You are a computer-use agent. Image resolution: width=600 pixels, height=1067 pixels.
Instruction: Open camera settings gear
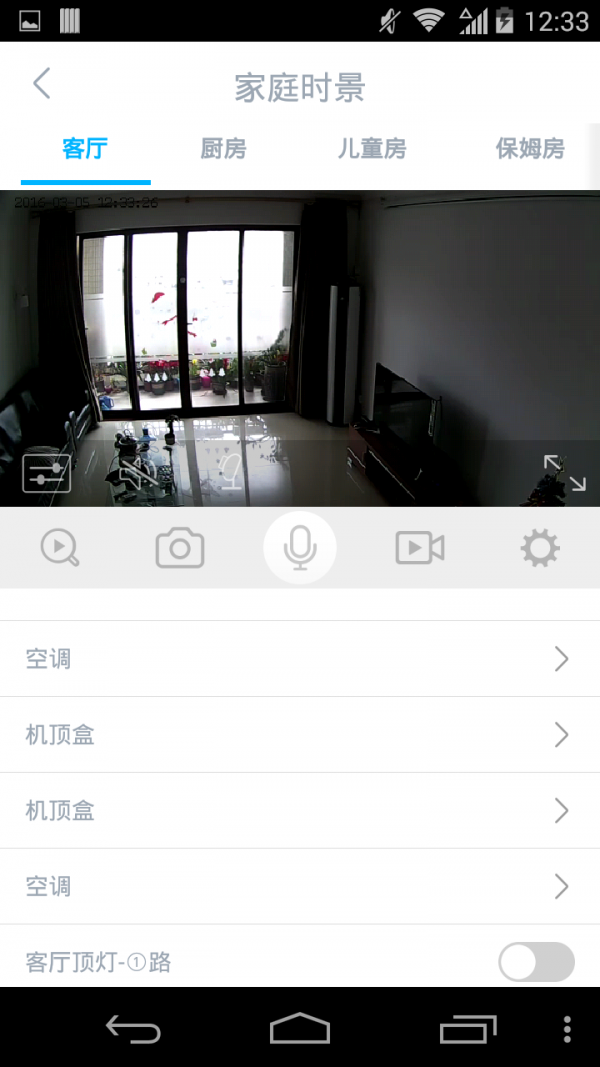pos(540,548)
